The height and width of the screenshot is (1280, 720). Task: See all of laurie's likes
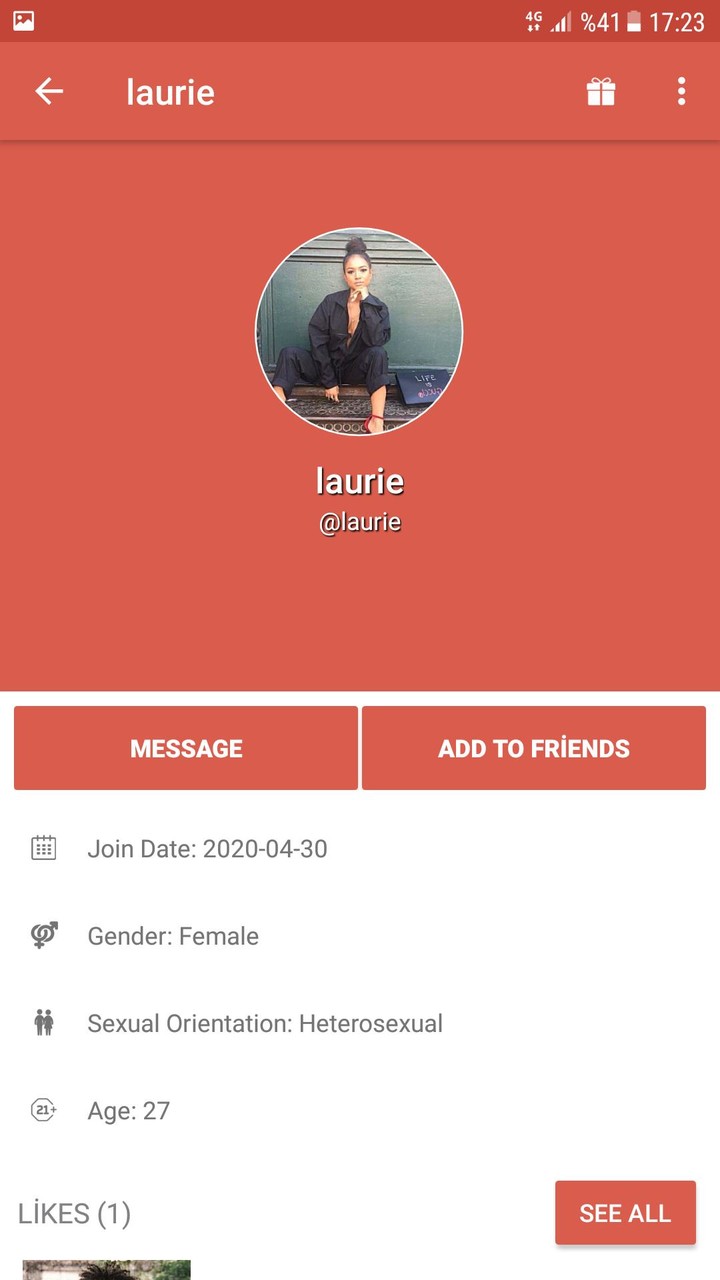coord(624,1213)
